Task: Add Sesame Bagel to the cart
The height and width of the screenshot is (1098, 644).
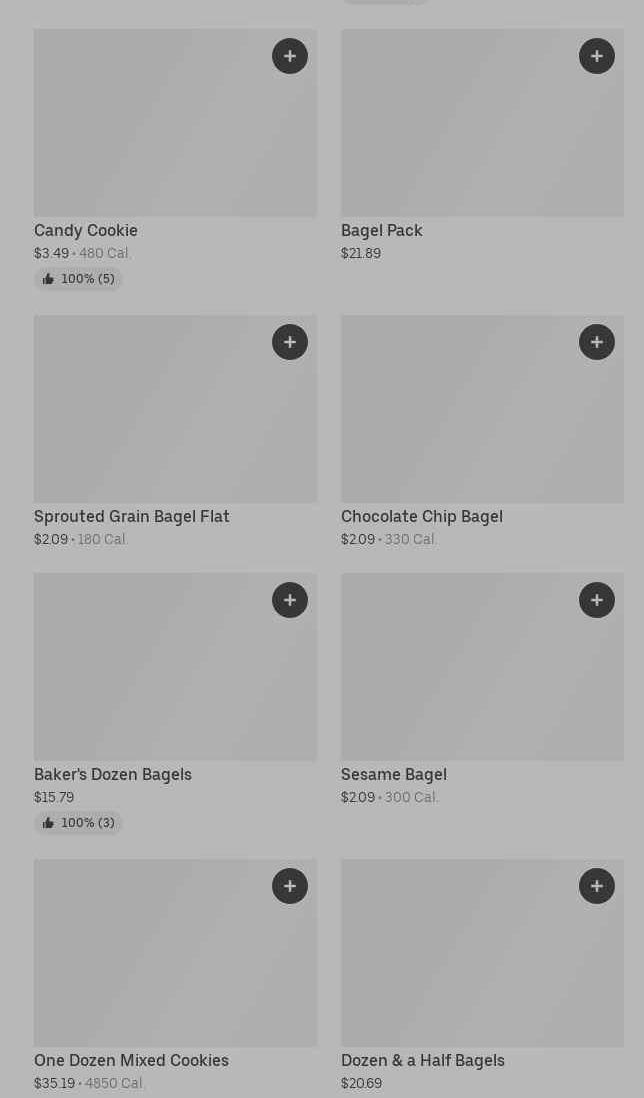Action: click(597, 600)
